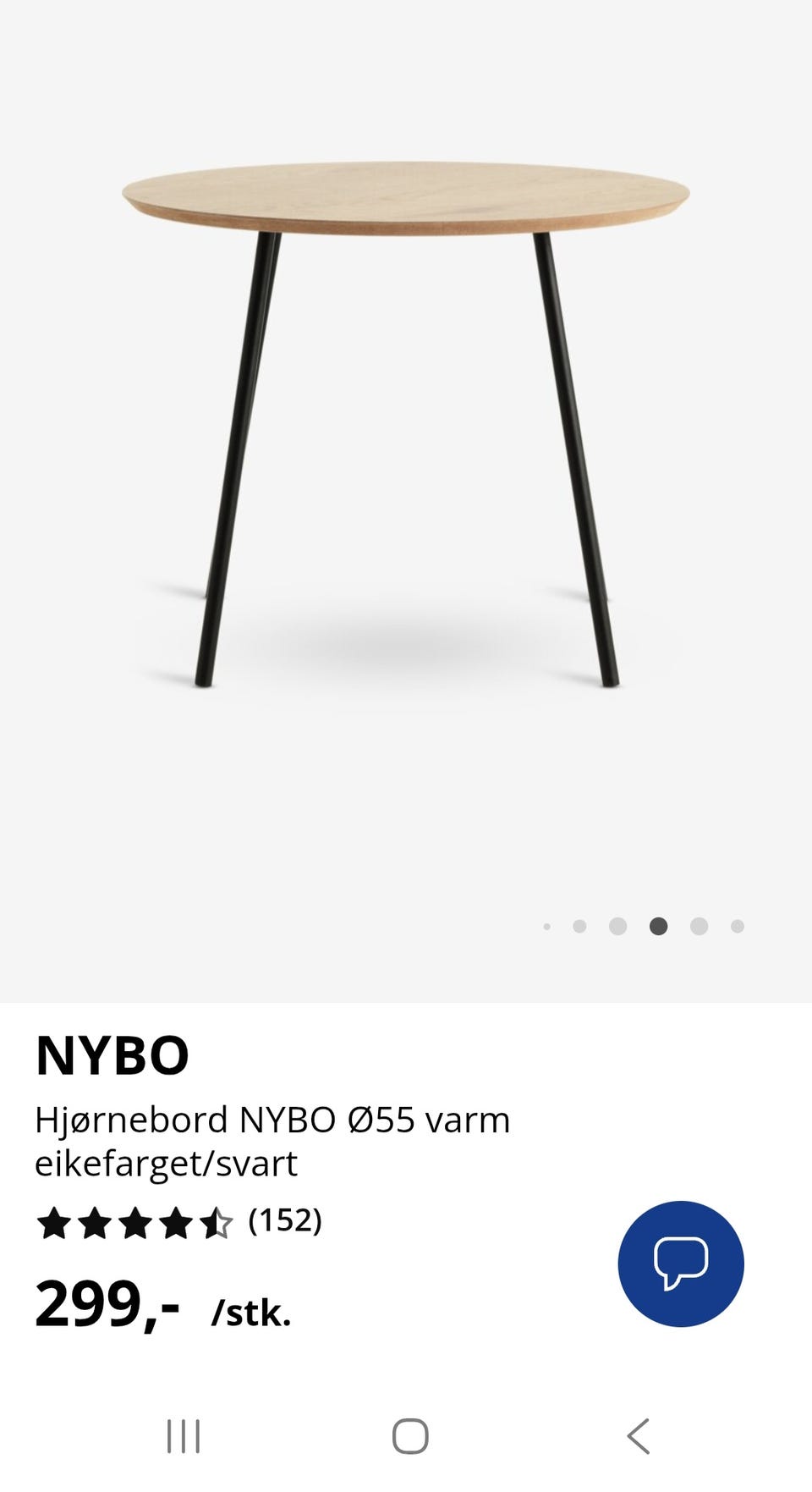Open the star rating reviews (152)
This screenshot has height=1492, width=812.
pos(178,1222)
